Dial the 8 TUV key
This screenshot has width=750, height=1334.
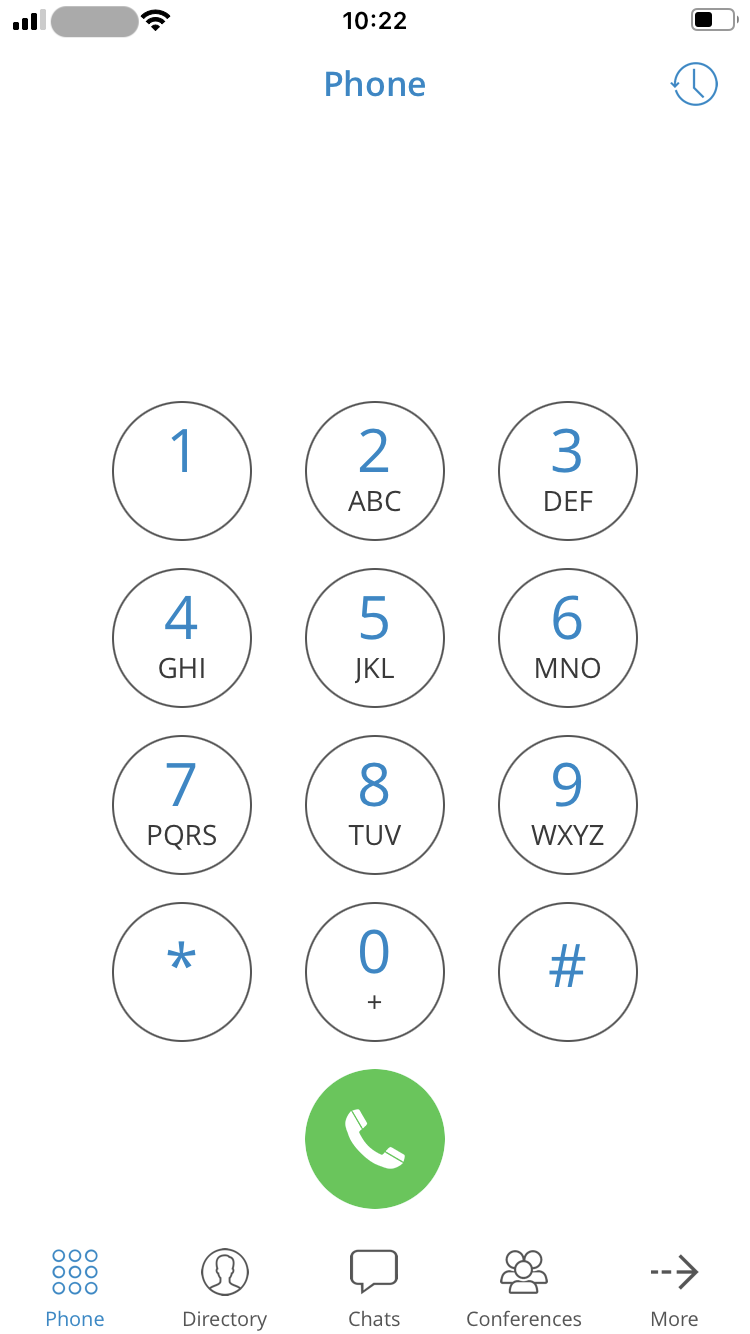click(375, 805)
